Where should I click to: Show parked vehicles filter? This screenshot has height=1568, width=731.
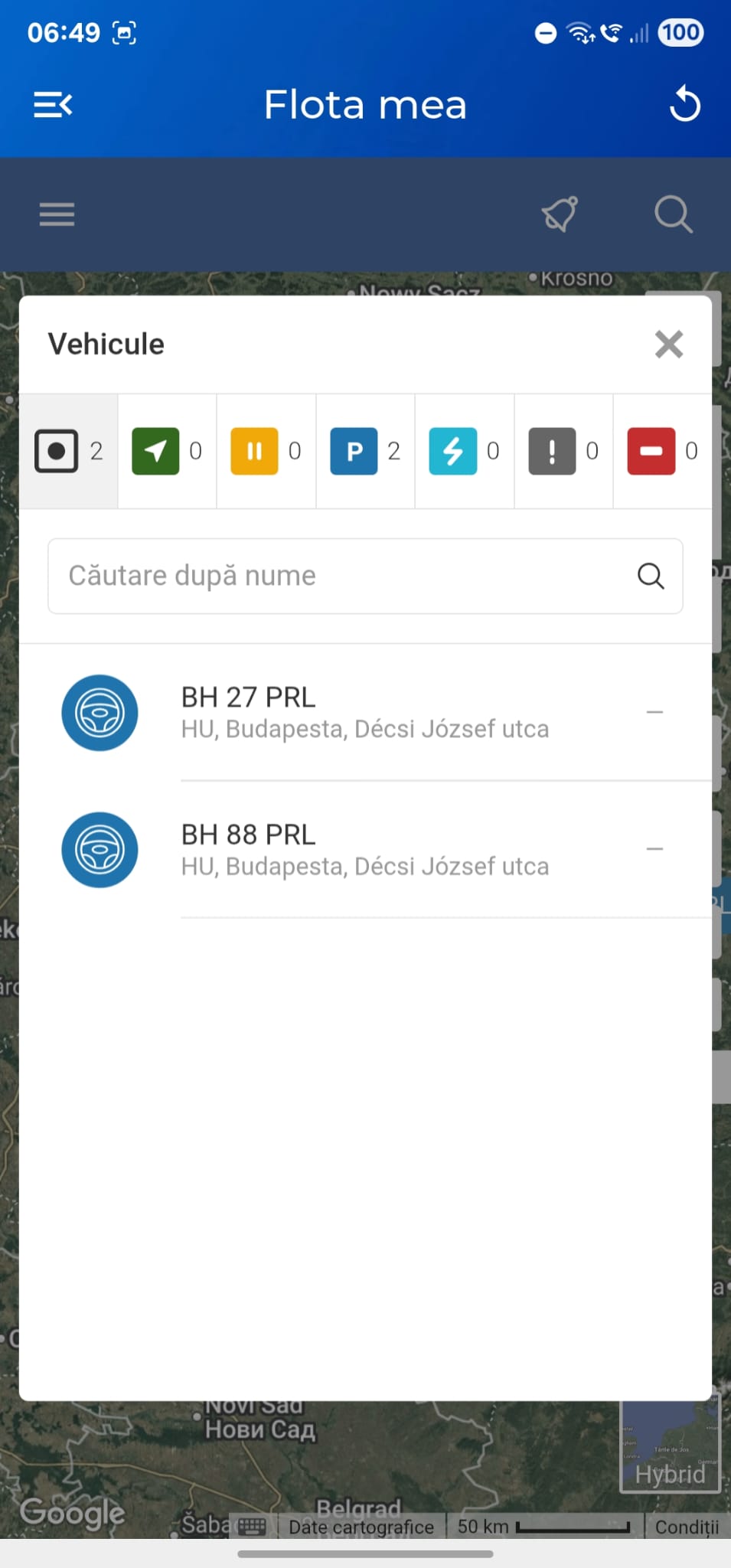[x=365, y=451]
